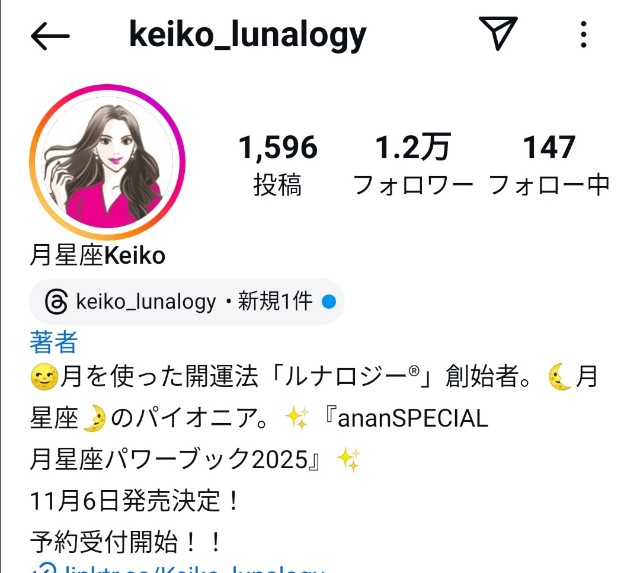Open the Threads keiko_lunalogy chip
The height and width of the screenshot is (573, 640).
point(186,302)
